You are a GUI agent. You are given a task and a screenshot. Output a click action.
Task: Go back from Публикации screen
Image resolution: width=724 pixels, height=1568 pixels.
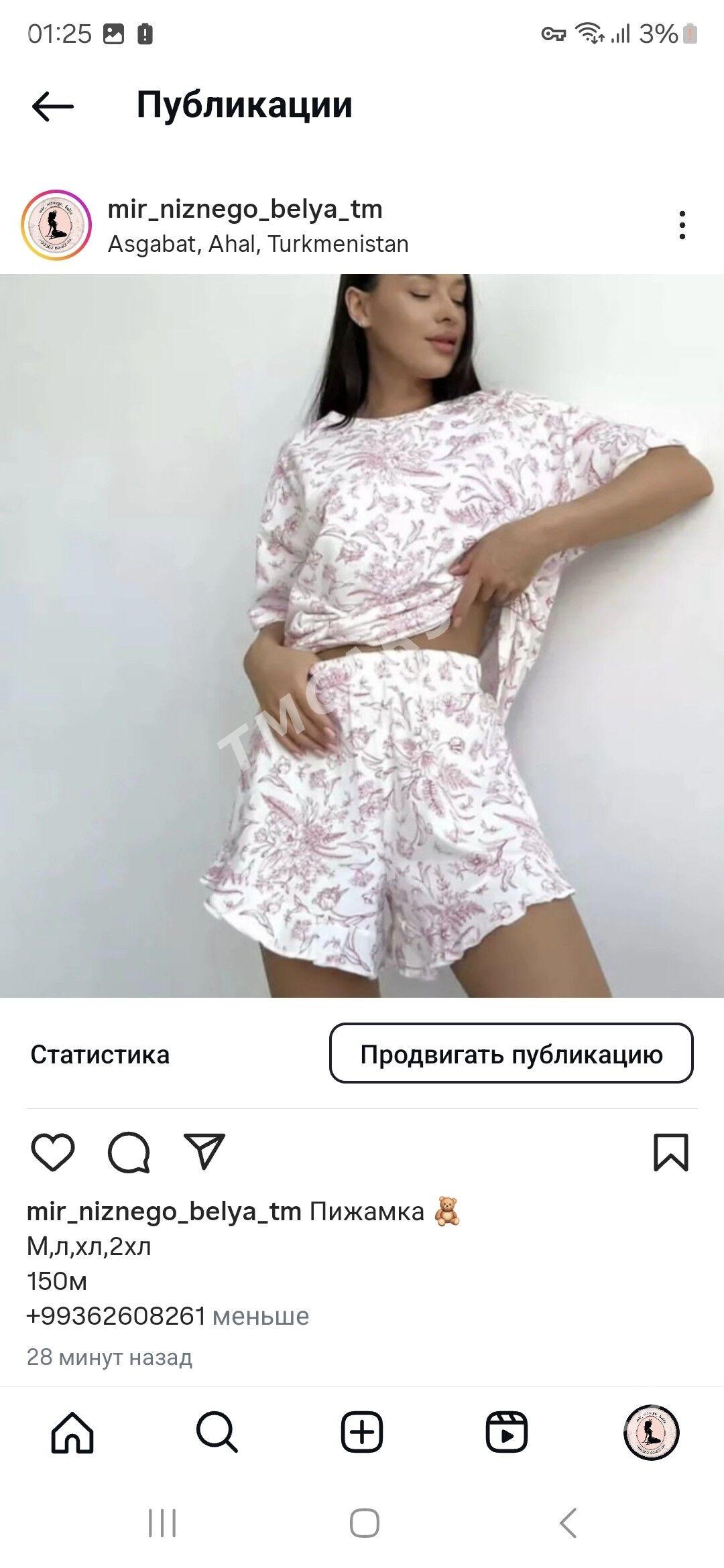[52, 106]
